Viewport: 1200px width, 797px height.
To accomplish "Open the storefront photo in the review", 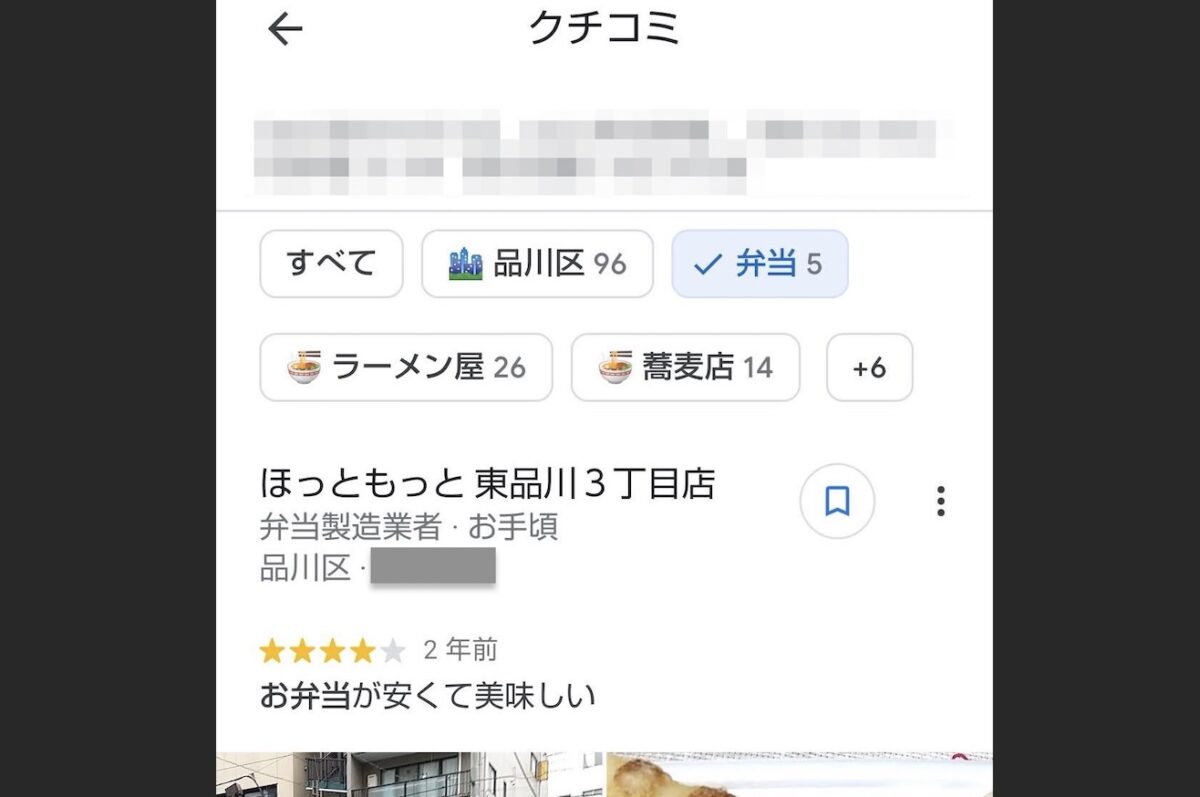I will [x=409, y=775].
